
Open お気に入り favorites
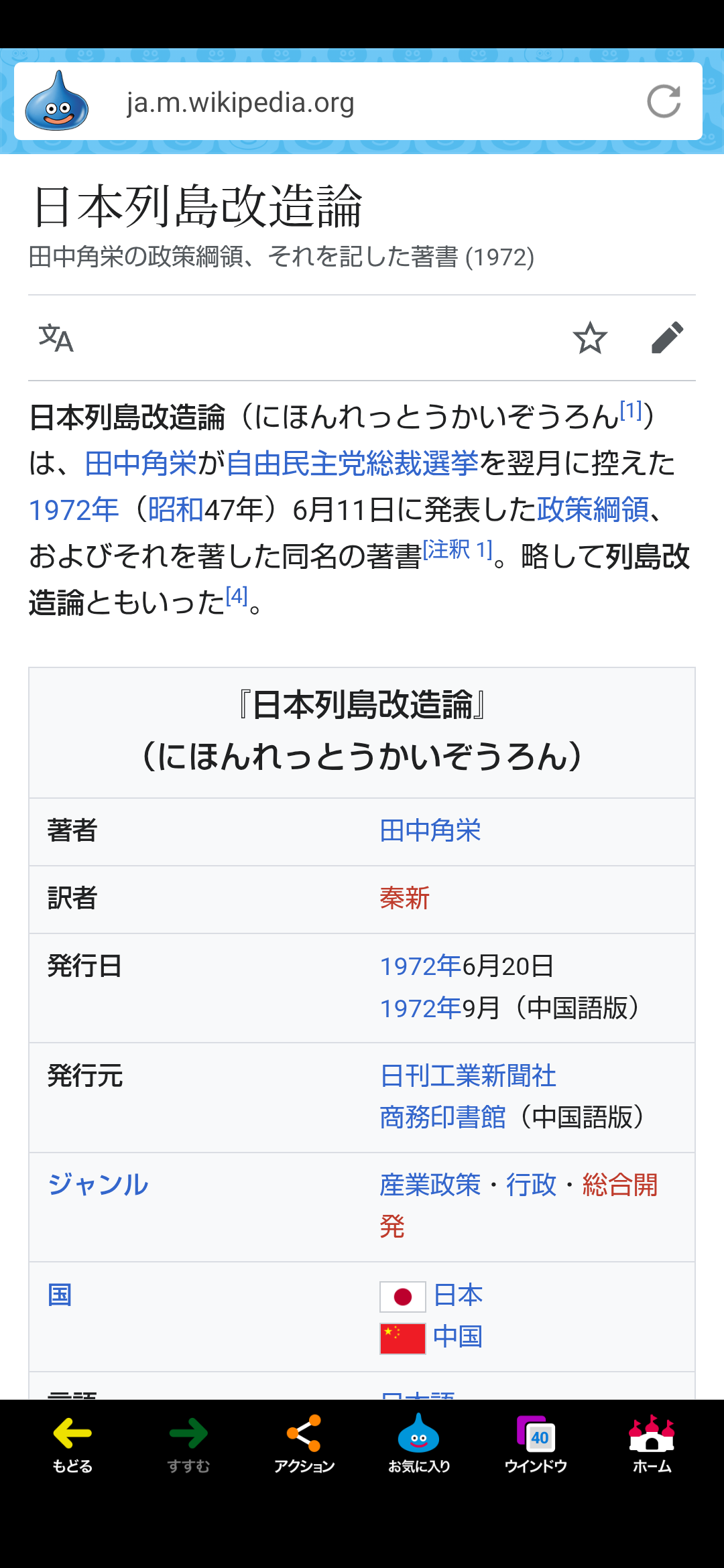pyautogui.click(x=419, y=1444)
